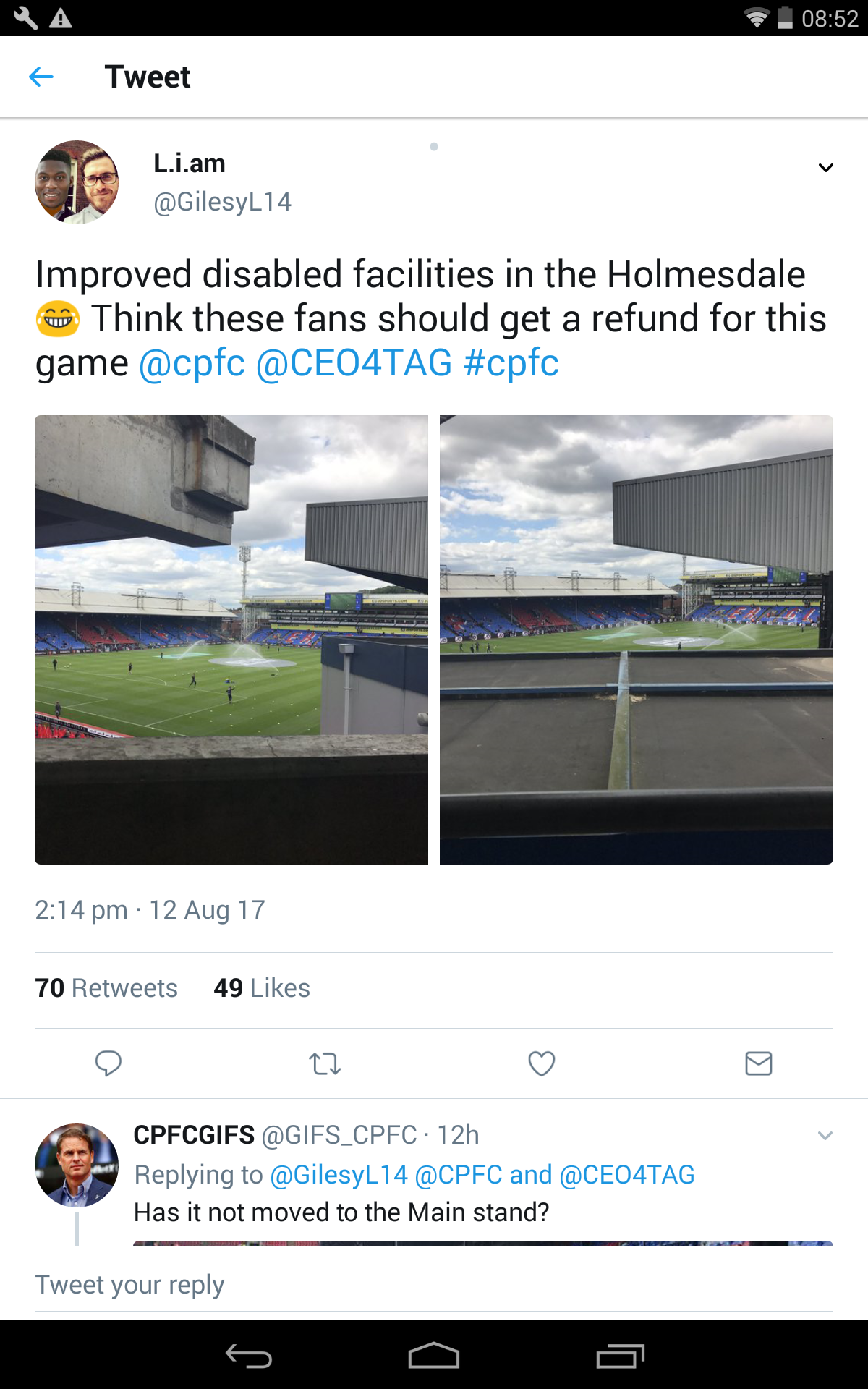
Task: Open the @cpfc mention link
Action: click(192, 362)
